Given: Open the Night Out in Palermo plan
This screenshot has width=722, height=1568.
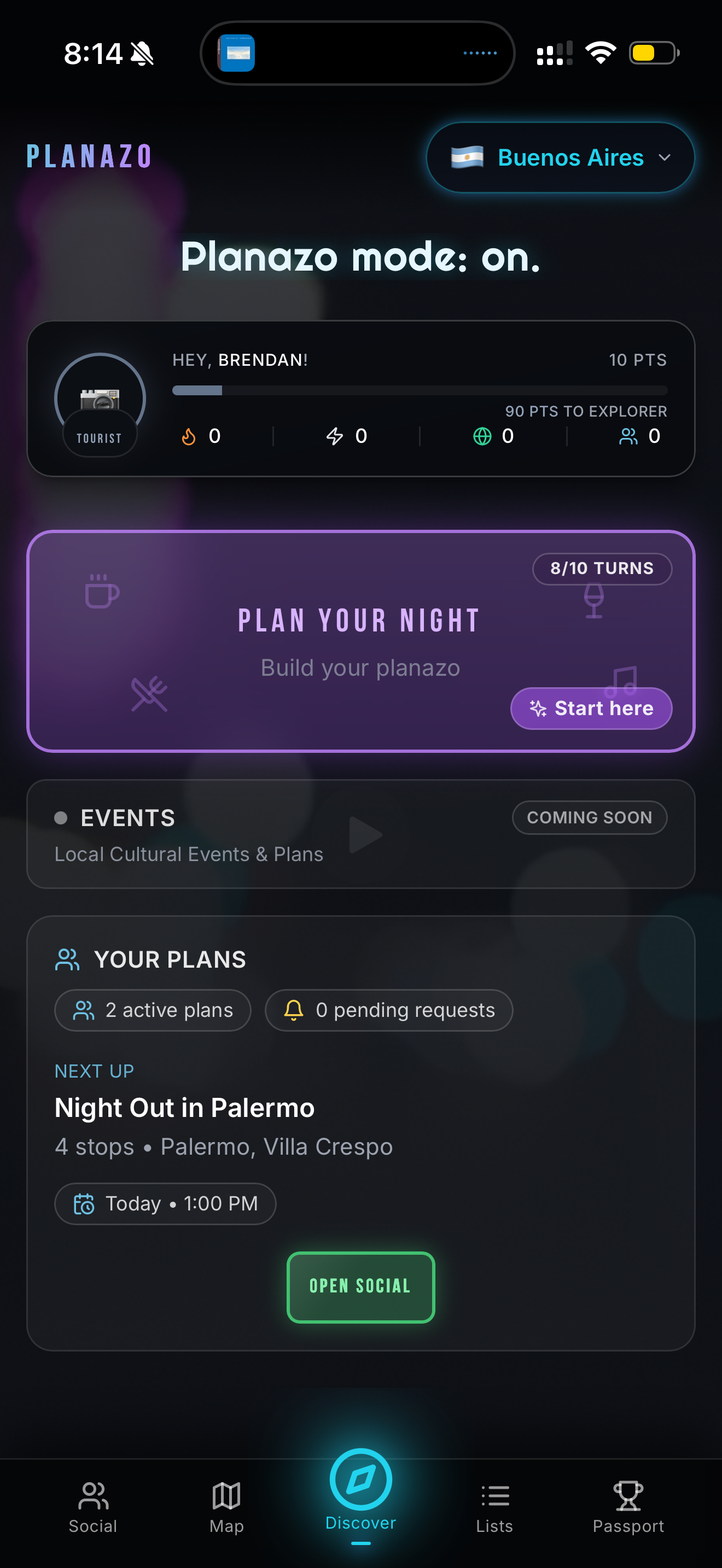Looking at the screenshot, I should coord(184,1108).
